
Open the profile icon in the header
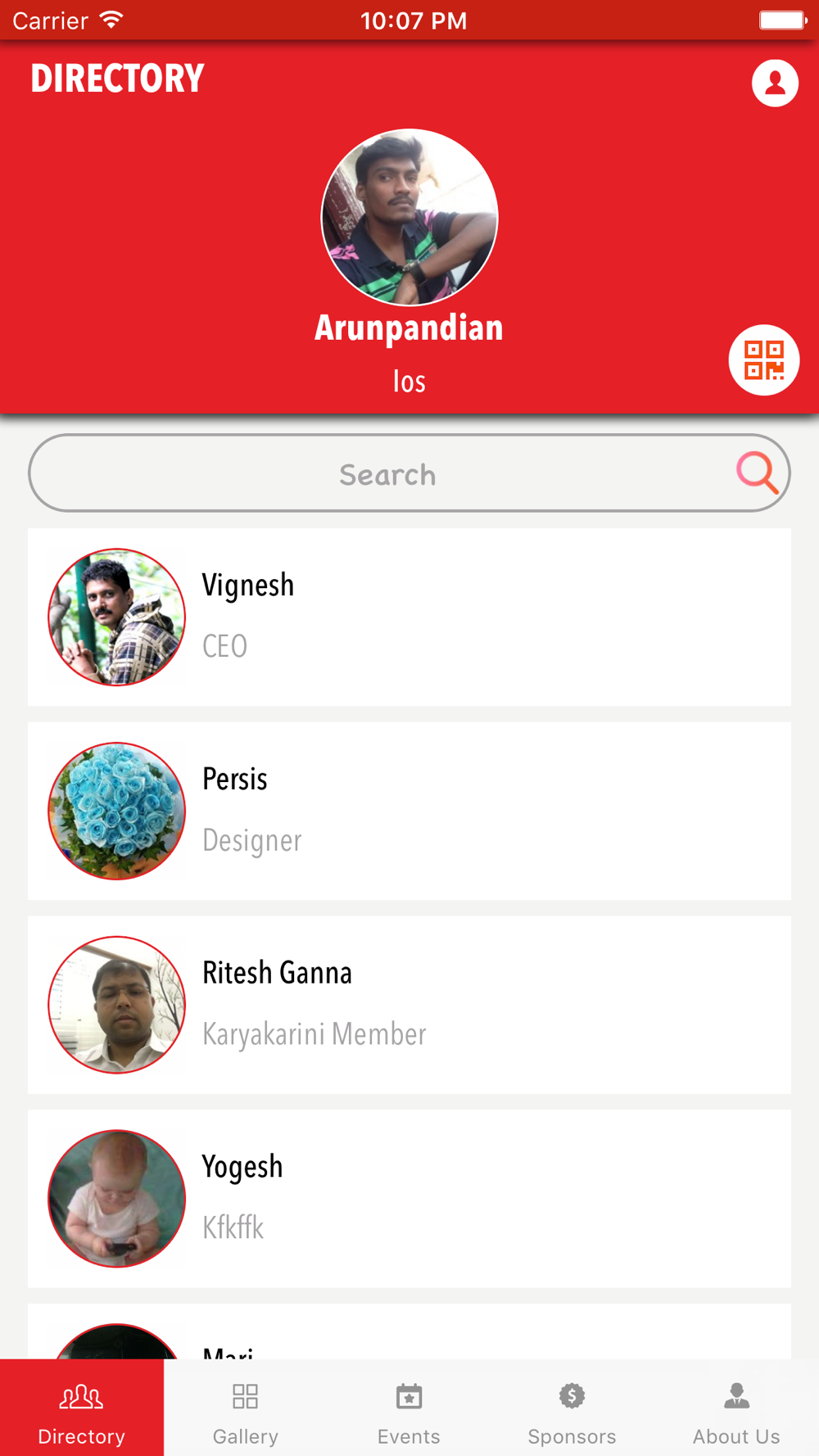pyautogui.click(x=775, y=83)
